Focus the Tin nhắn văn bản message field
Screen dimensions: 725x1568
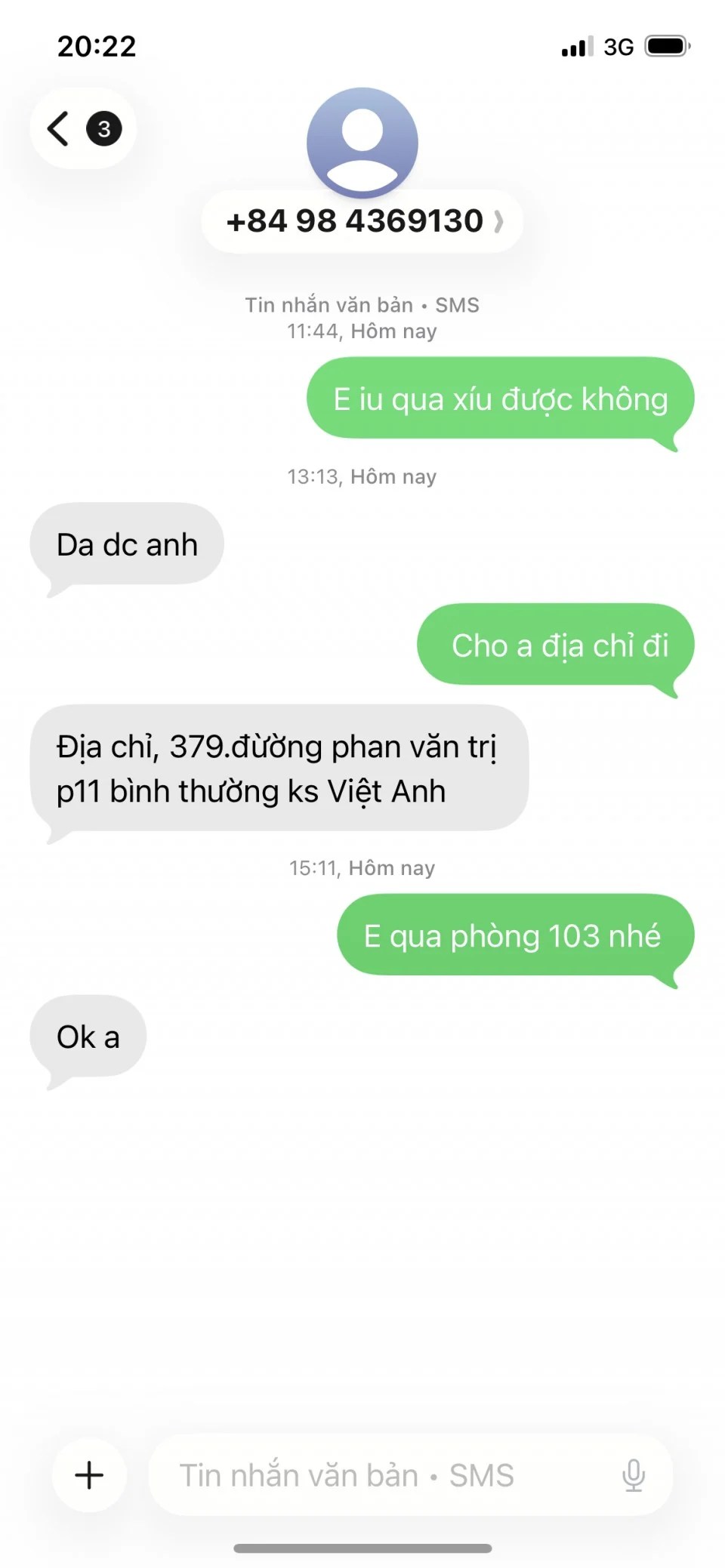click(x=378, y=1474)
